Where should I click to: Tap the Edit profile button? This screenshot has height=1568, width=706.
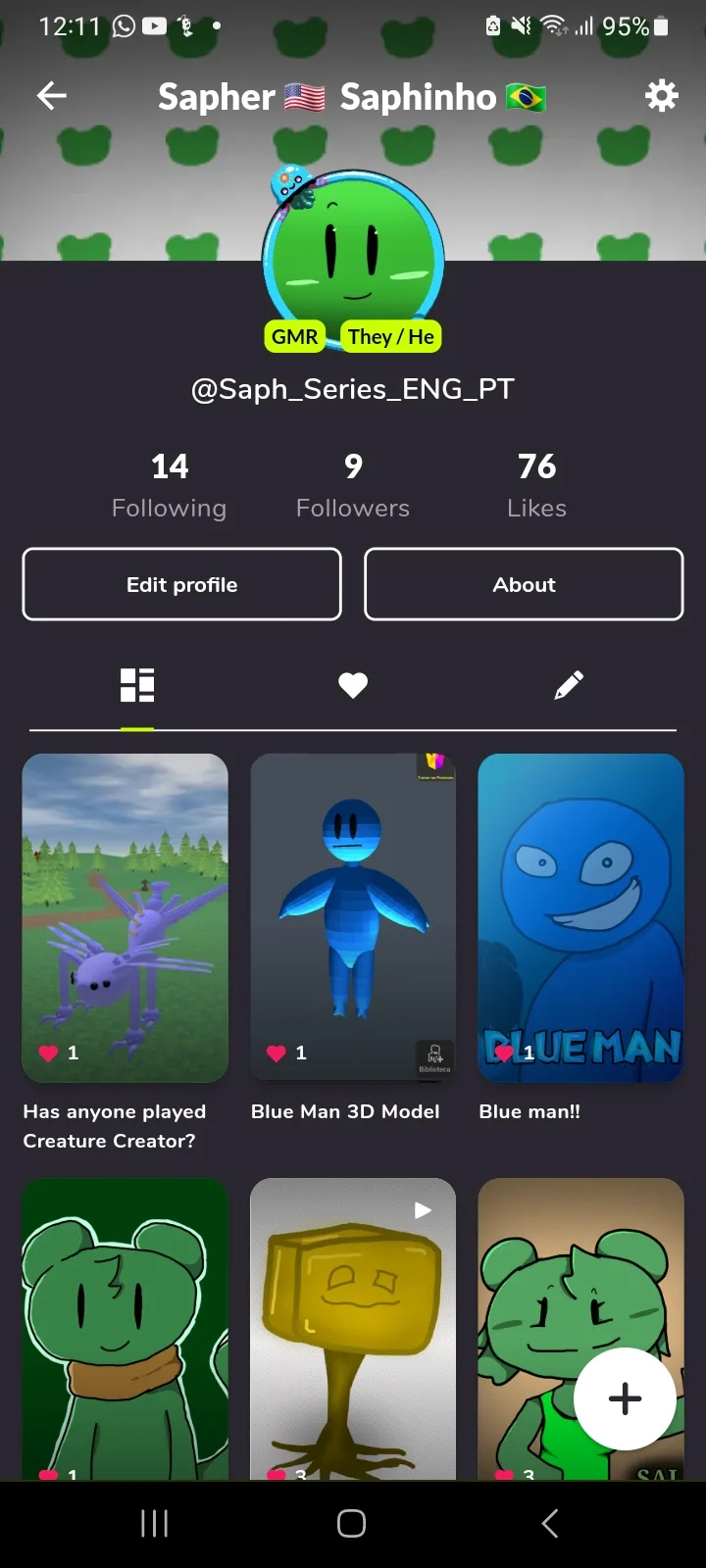pos(182,584)
